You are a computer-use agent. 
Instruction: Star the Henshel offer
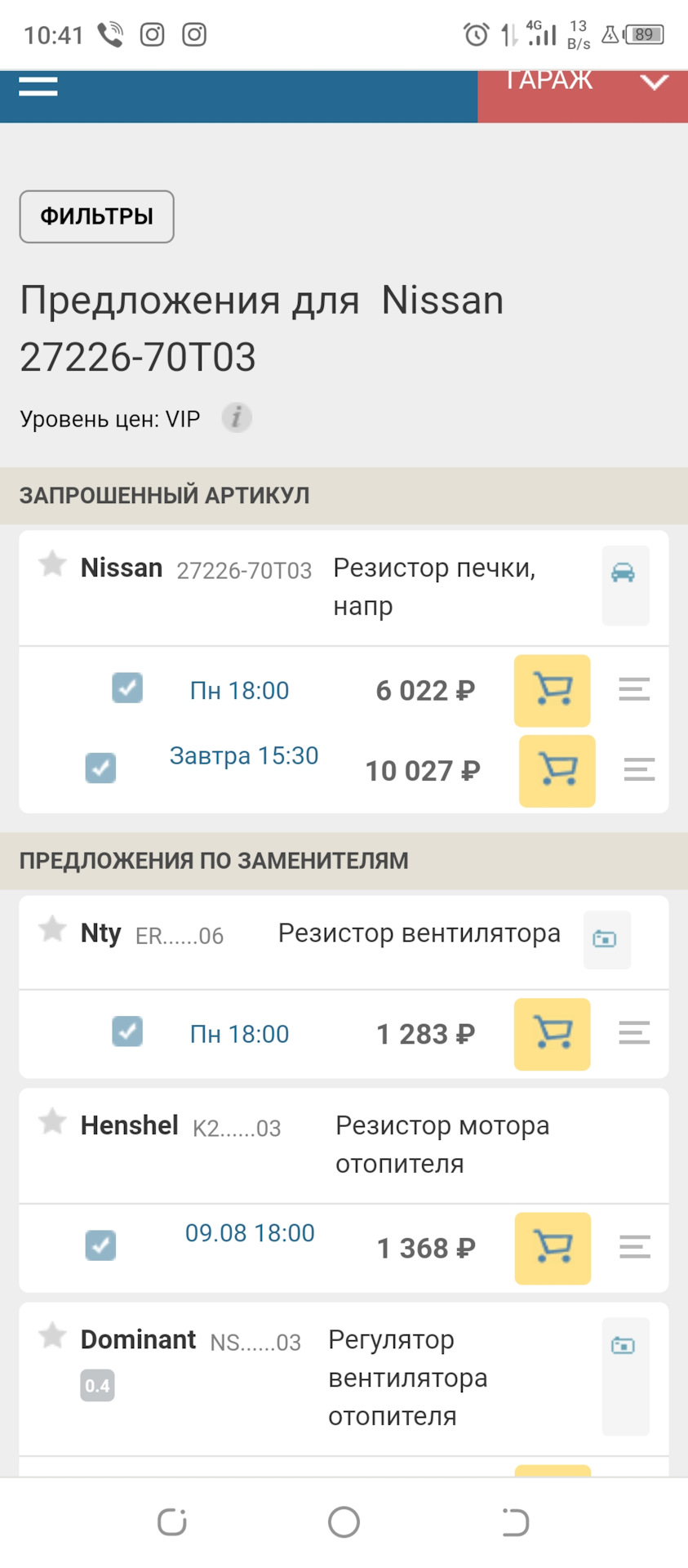pyautogui.click(x=52, y=1121)
